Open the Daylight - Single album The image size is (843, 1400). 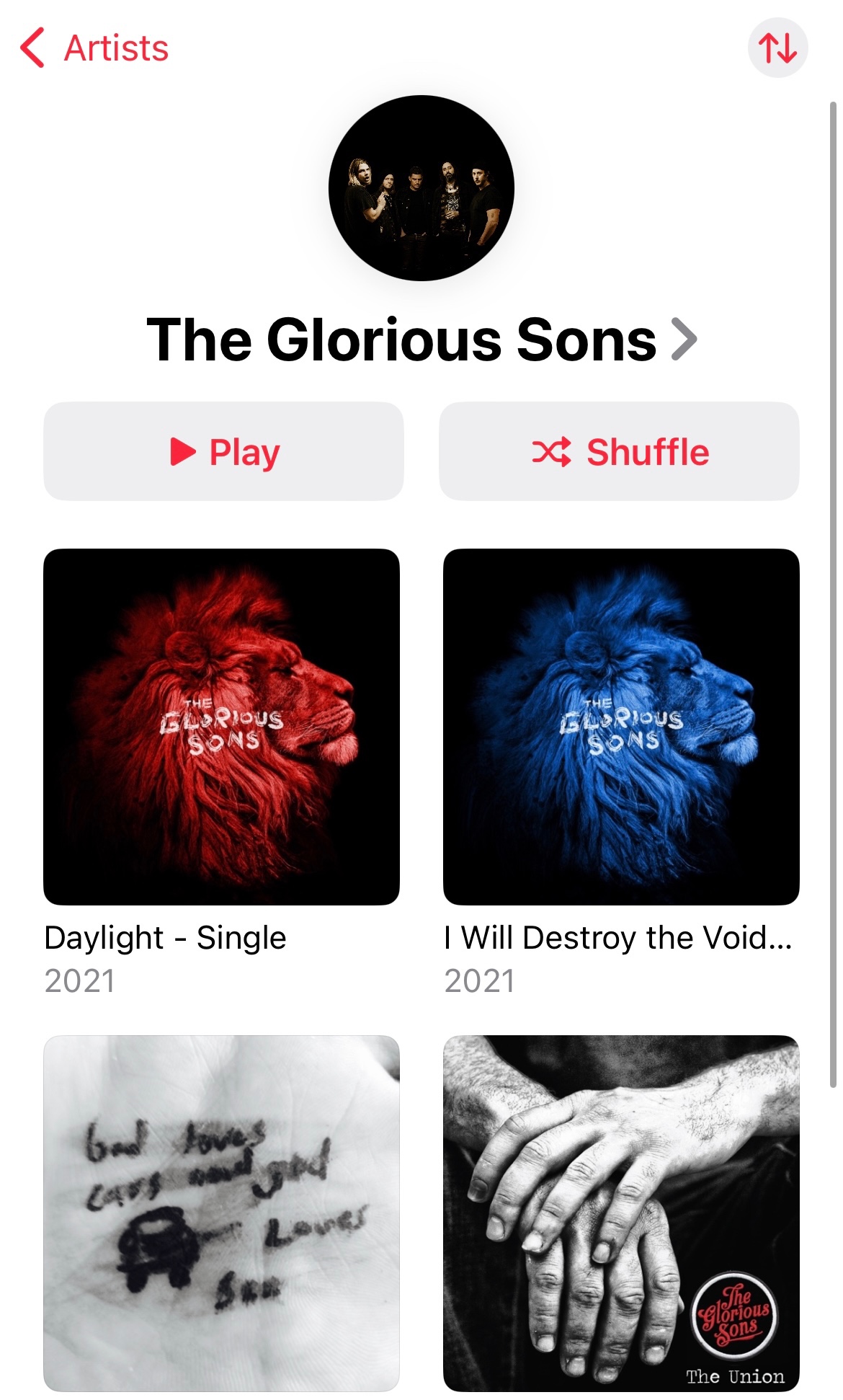click(x=222, y=727)
